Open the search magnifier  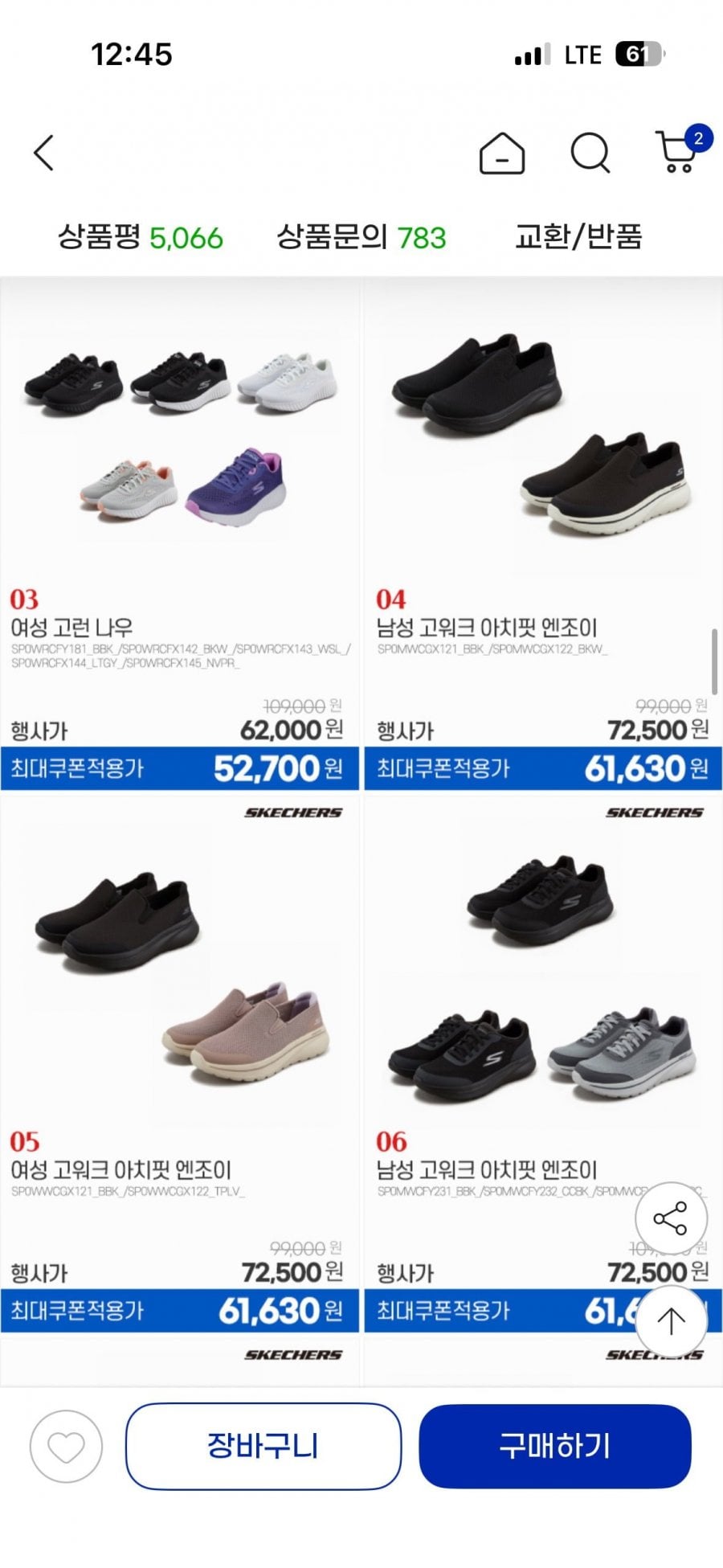pyautogui.click(x=590, y=153)
